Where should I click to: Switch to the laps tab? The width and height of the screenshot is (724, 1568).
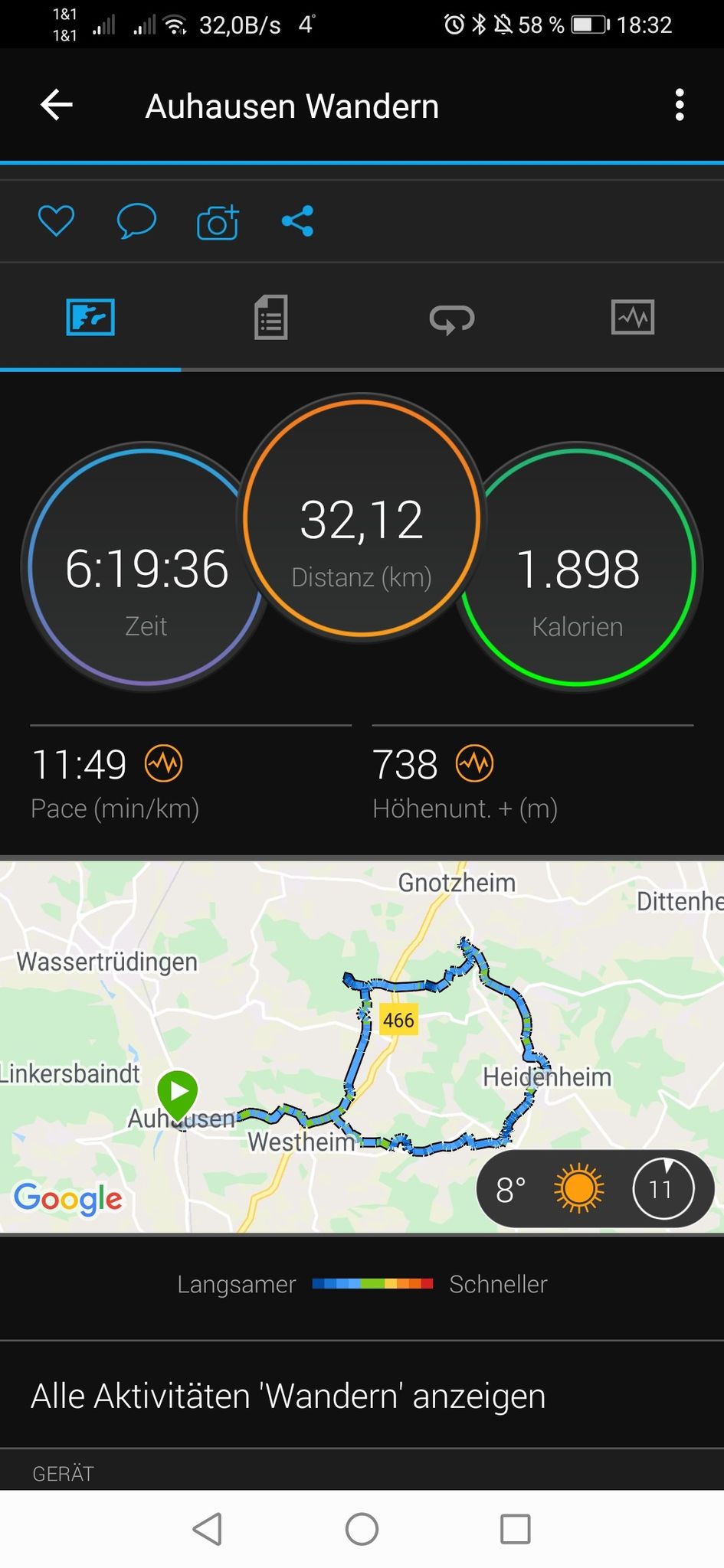[452, 318]
